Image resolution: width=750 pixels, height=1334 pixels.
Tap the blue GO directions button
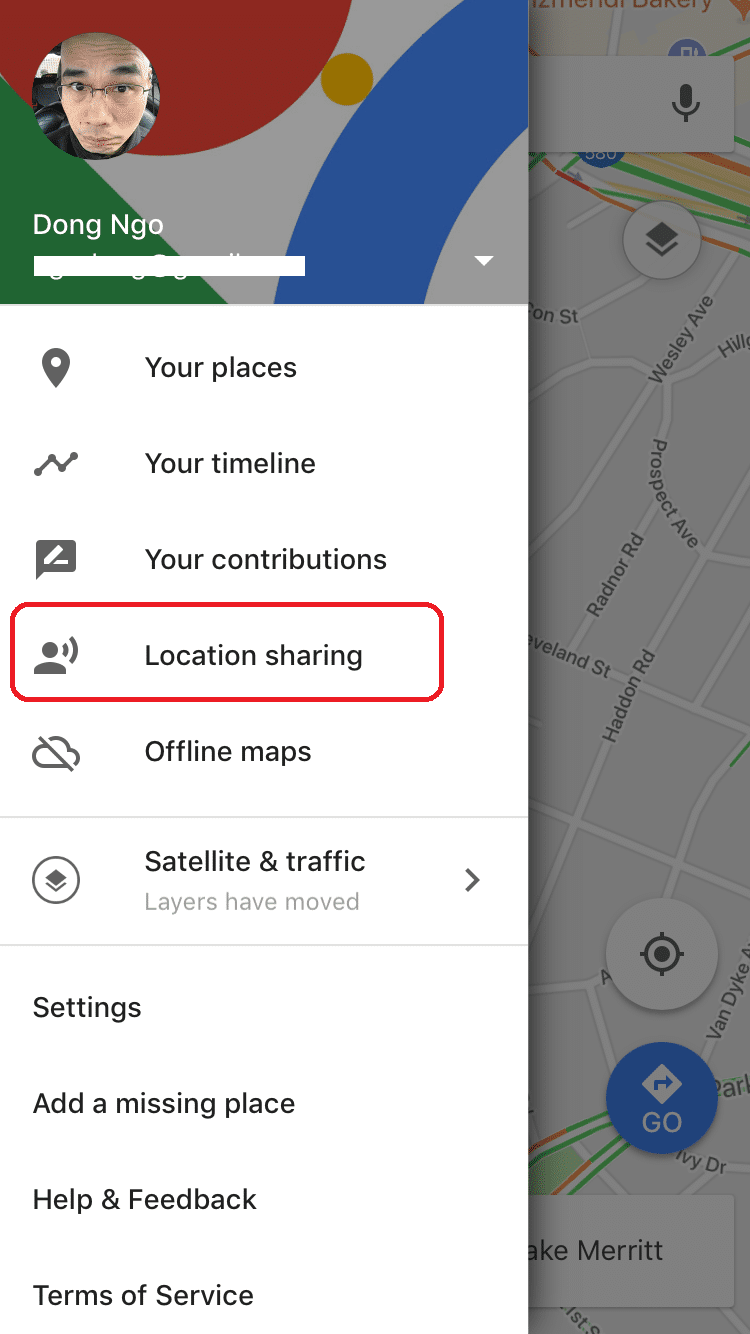[661, 1098]
